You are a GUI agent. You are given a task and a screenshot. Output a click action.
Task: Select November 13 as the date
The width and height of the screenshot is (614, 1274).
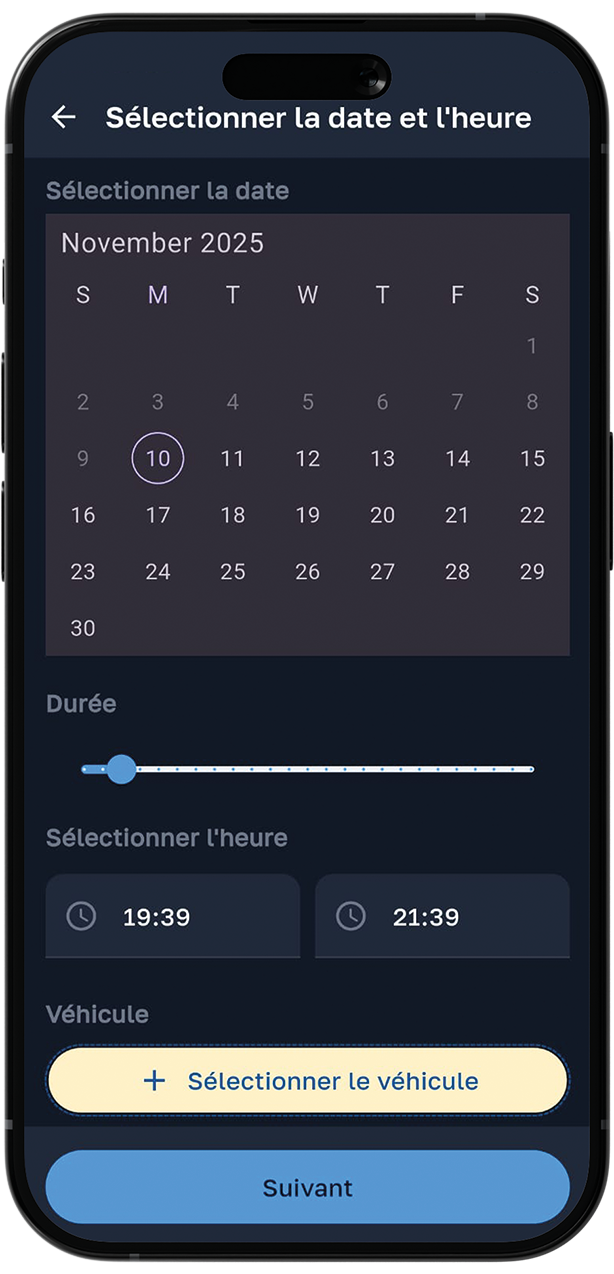pyautogui.click(x=382, y=459)
